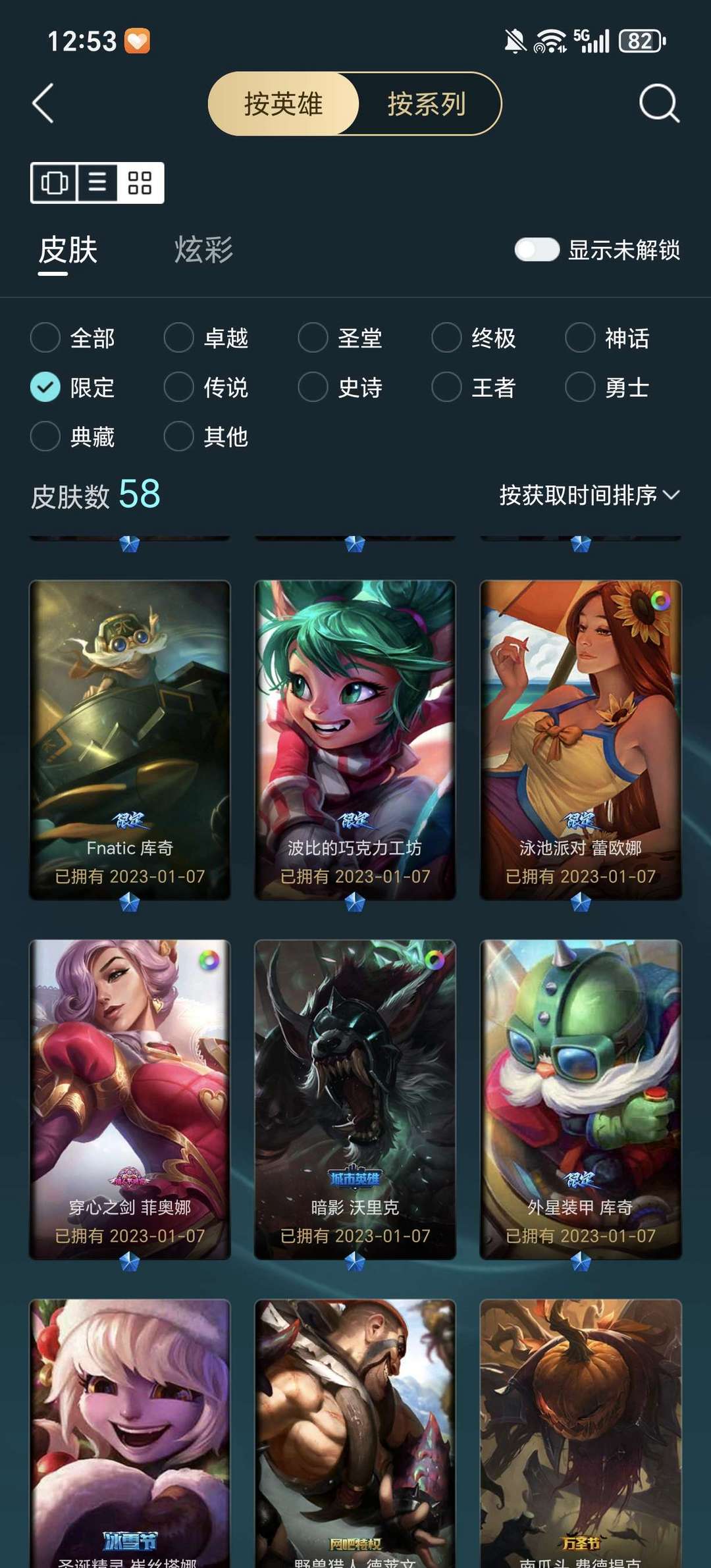Select the 典藏 filter
Screen dimensions: 711x1568
pos(73,436)
